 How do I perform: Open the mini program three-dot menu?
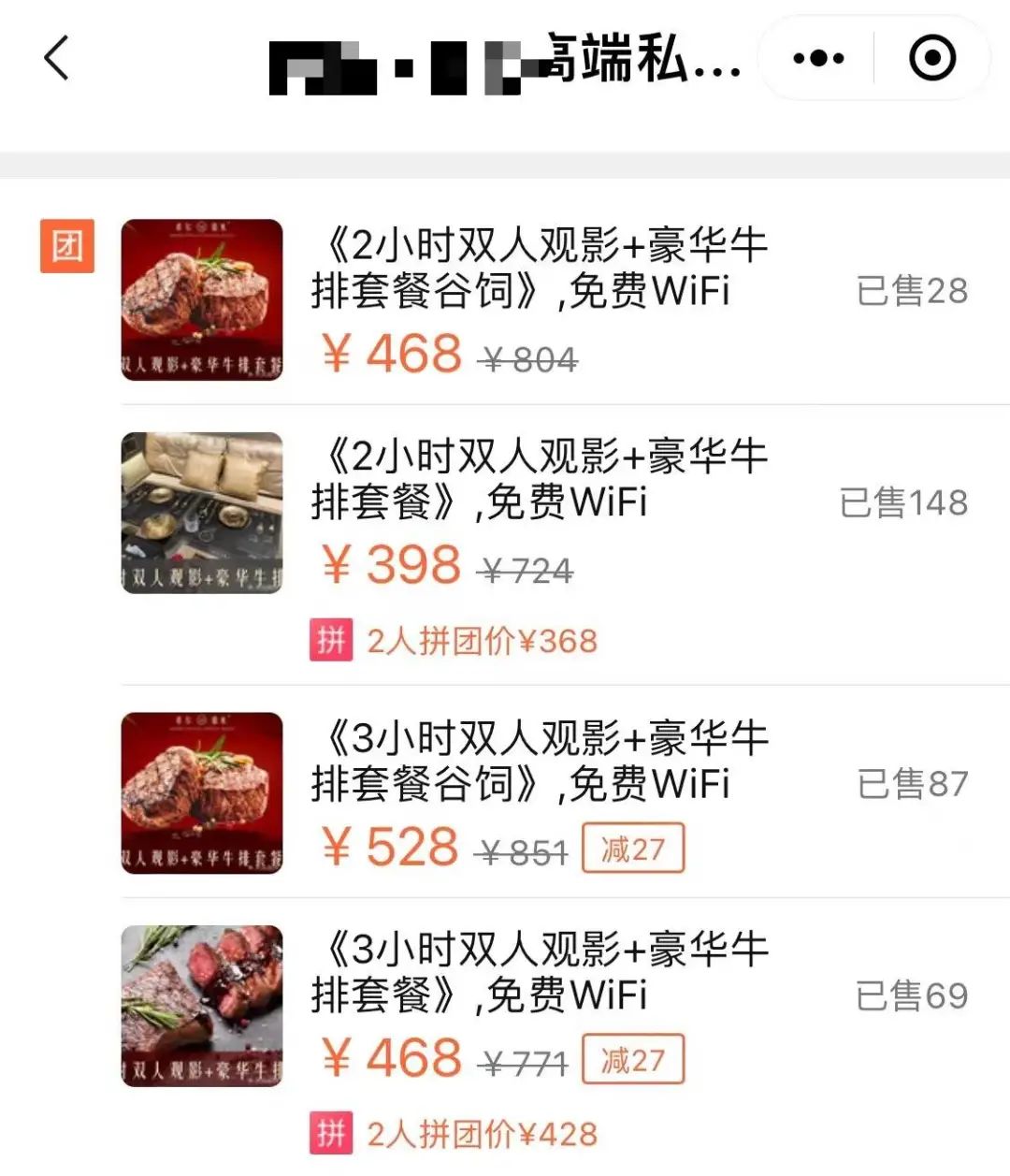pyautogui.click(x=817, y=58)
